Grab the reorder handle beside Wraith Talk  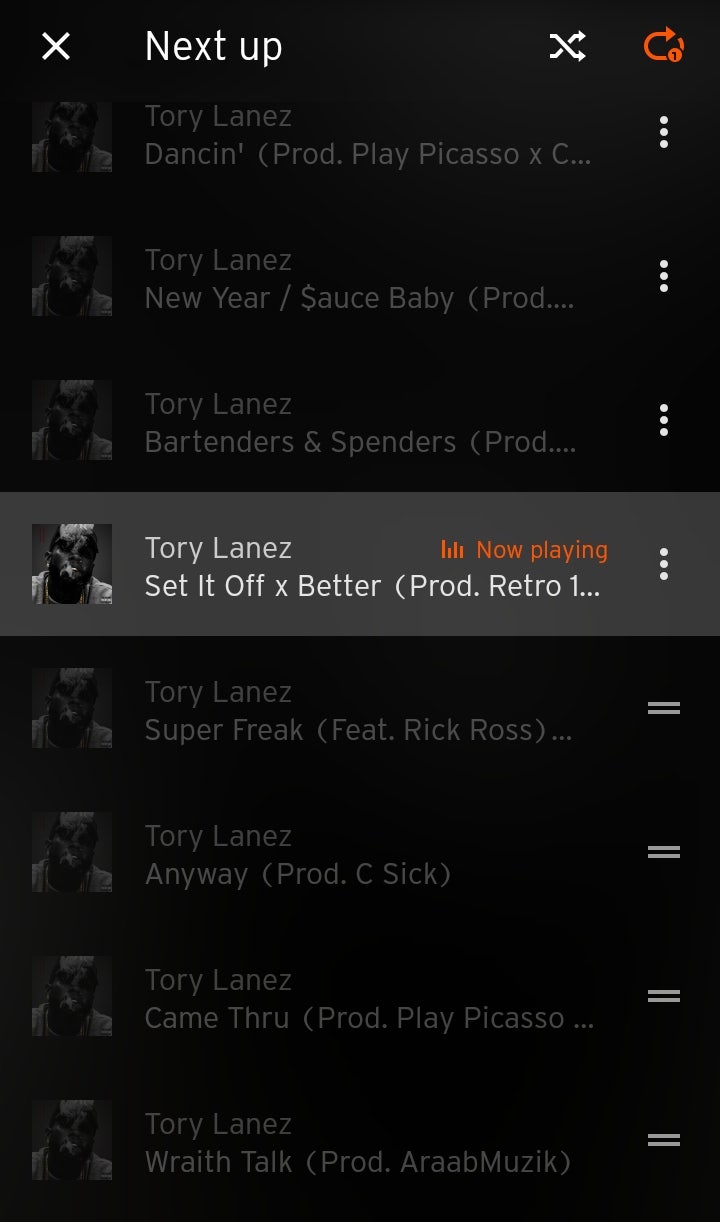(x=663, y=1140)
